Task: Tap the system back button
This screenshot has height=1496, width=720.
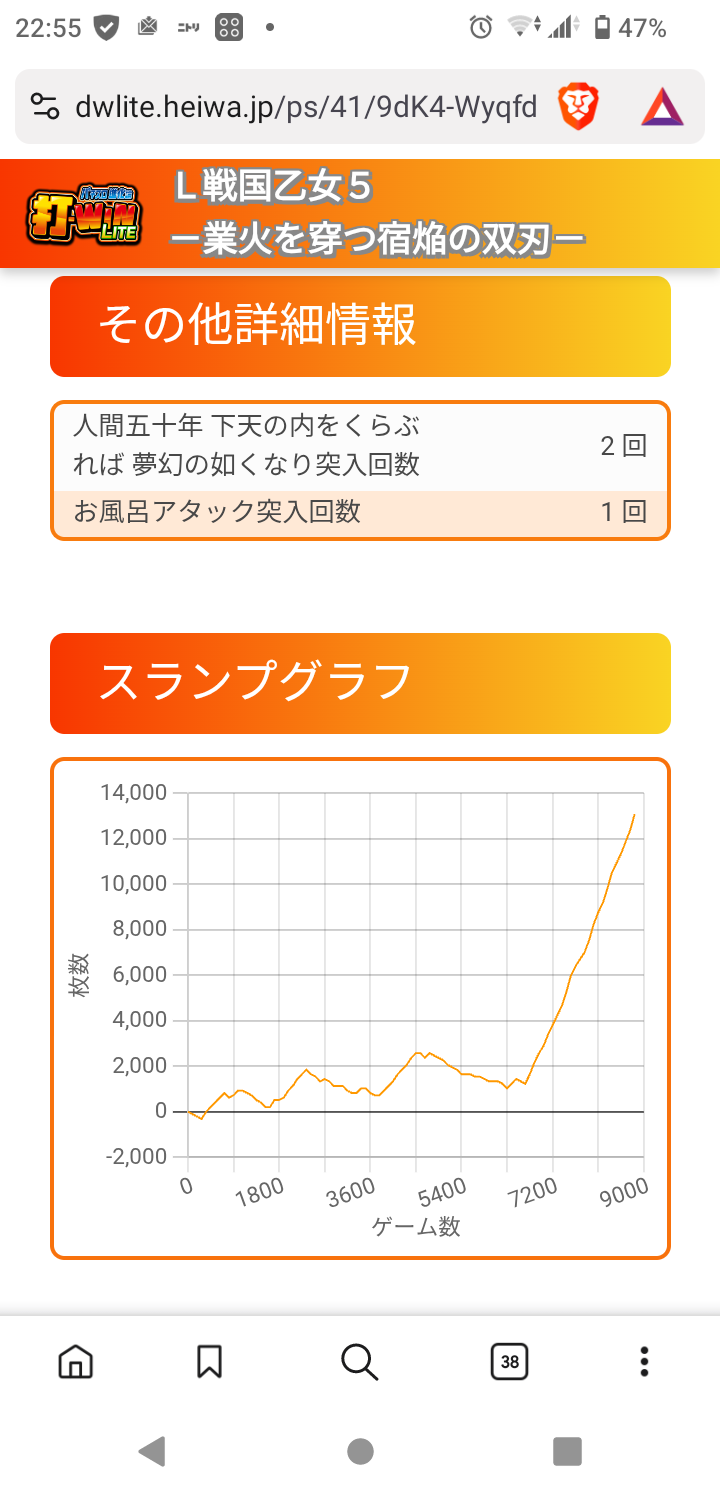Action: click(x=151, y=1451)
